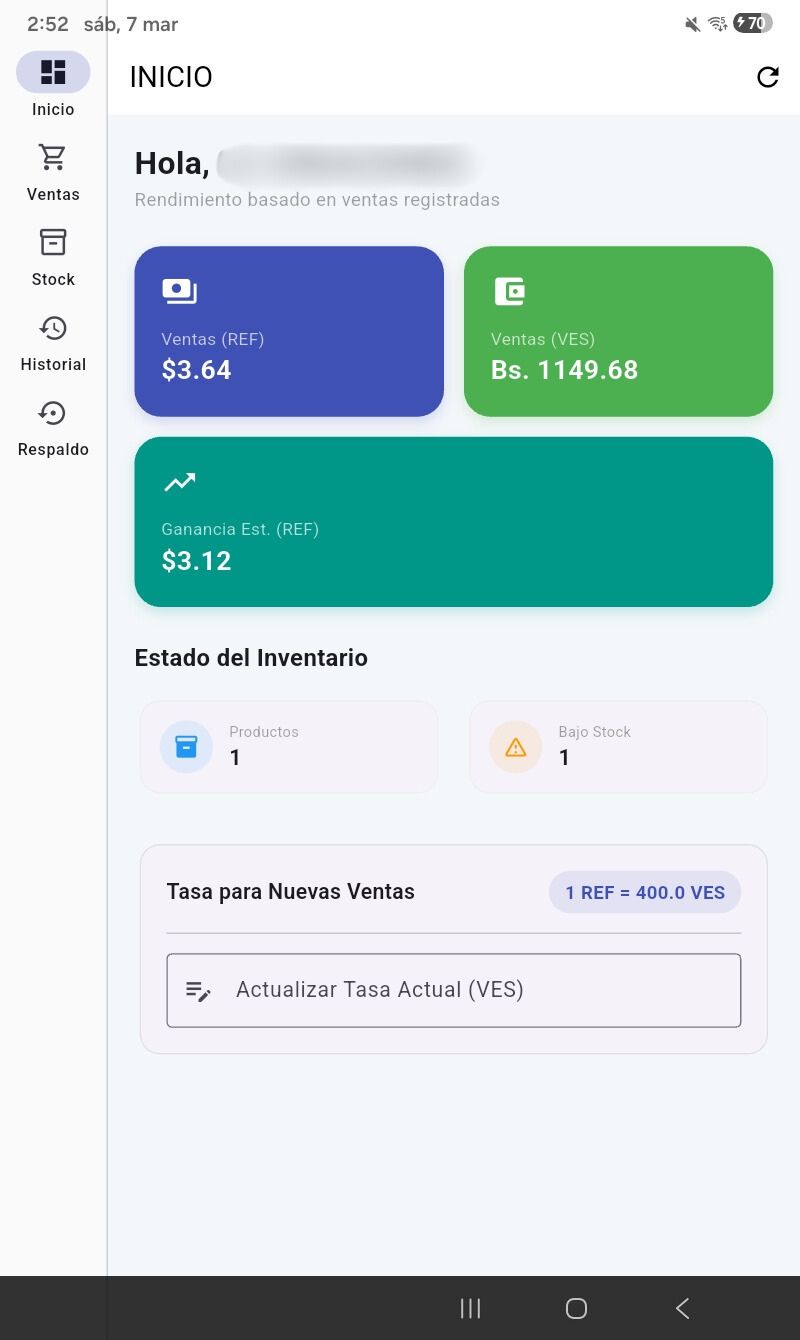Viewport: 800px width, 1340px height.
Task: Click the wallet icon on Ventas (REF) card
Action: tap(179, 291)
